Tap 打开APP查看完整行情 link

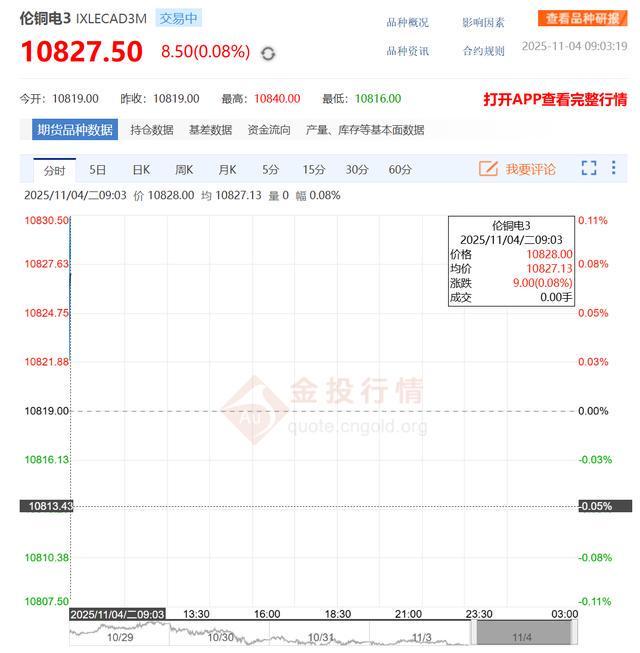[x=555, y=99]
